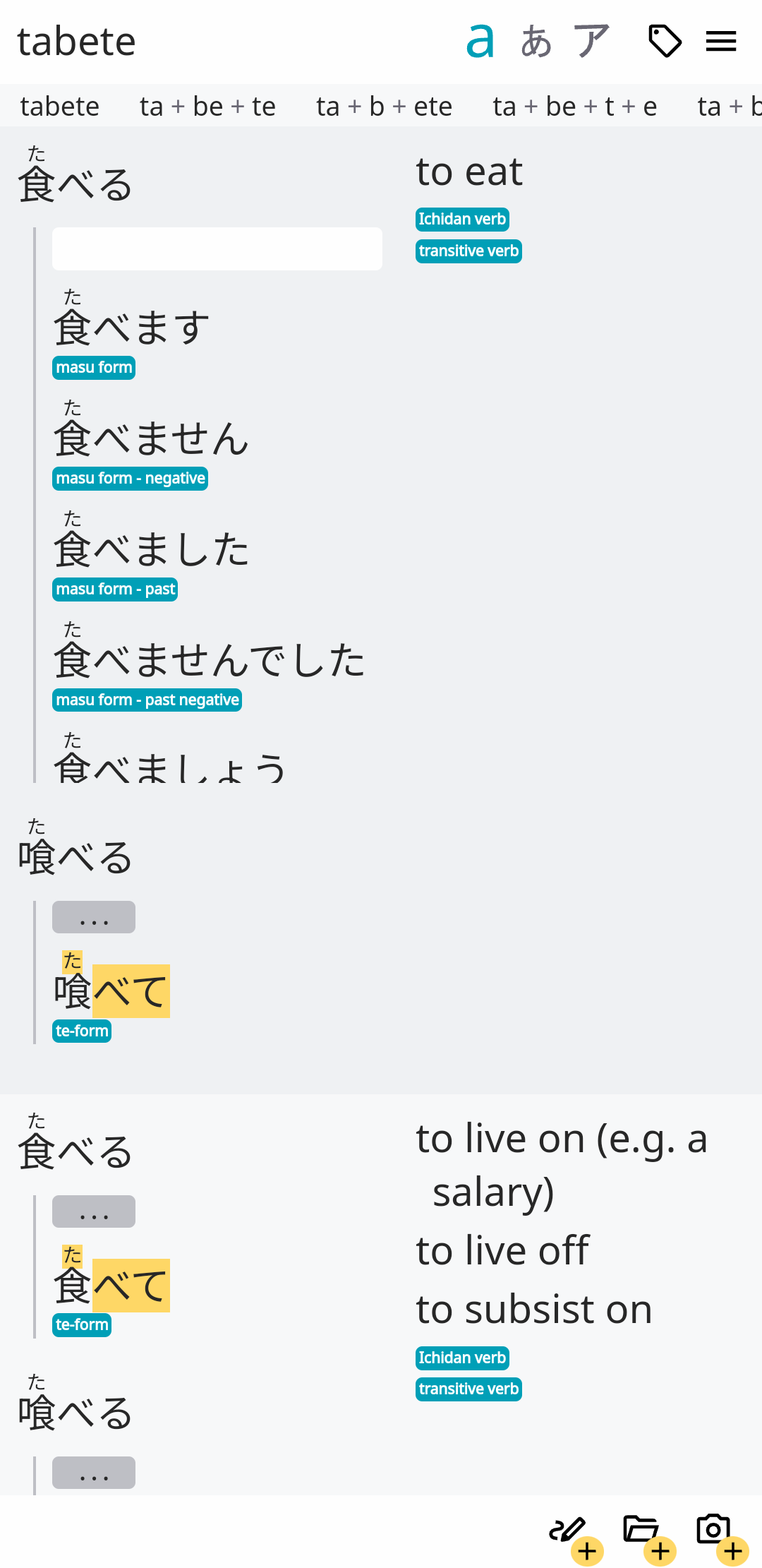Screen dimensions: 762x1568
Task: Open the hamburger menu
Action: click(x=721, y=40)
